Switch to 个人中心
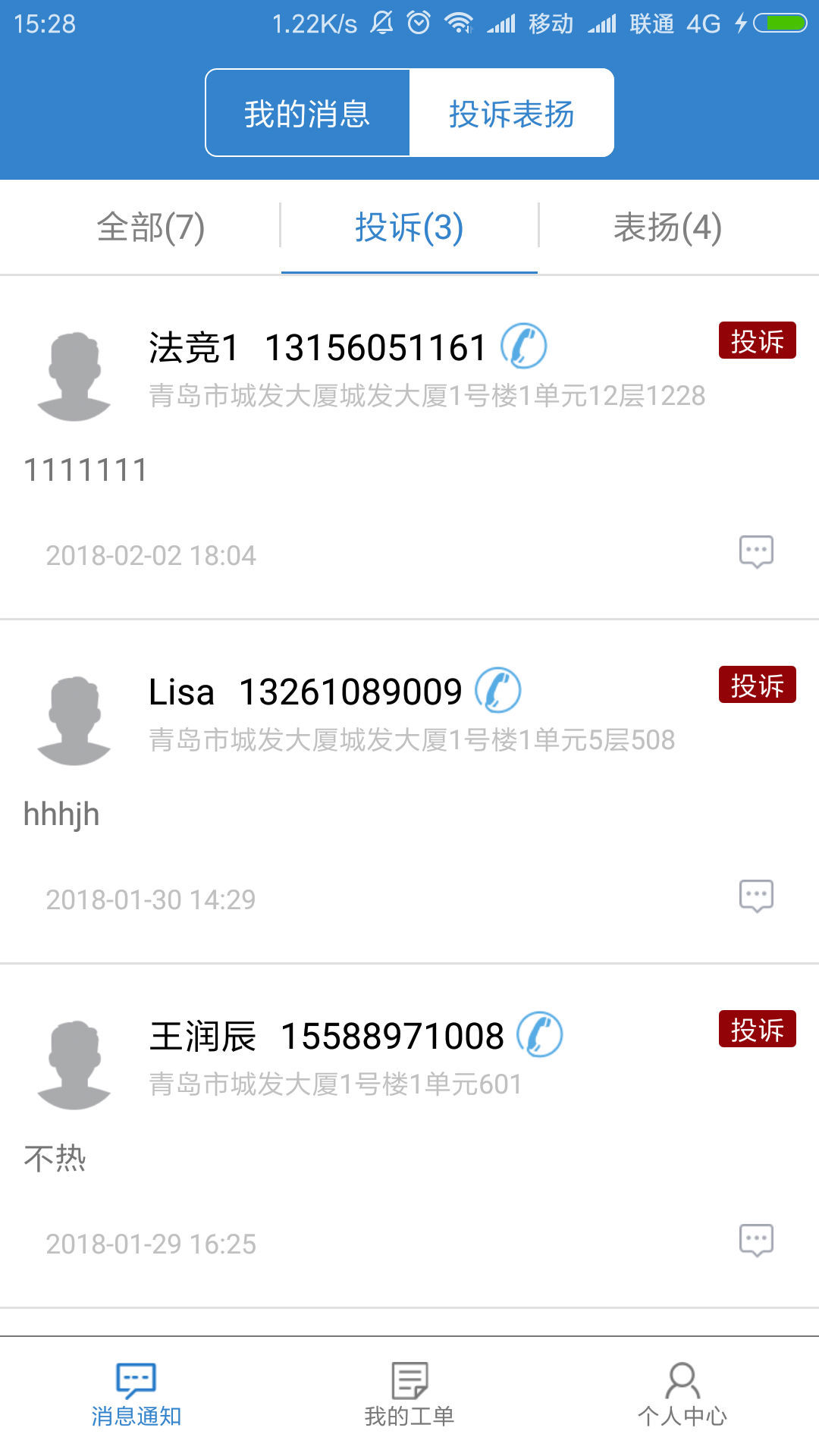Viewport: 819px width, 1456px height. click(682, 1395)
